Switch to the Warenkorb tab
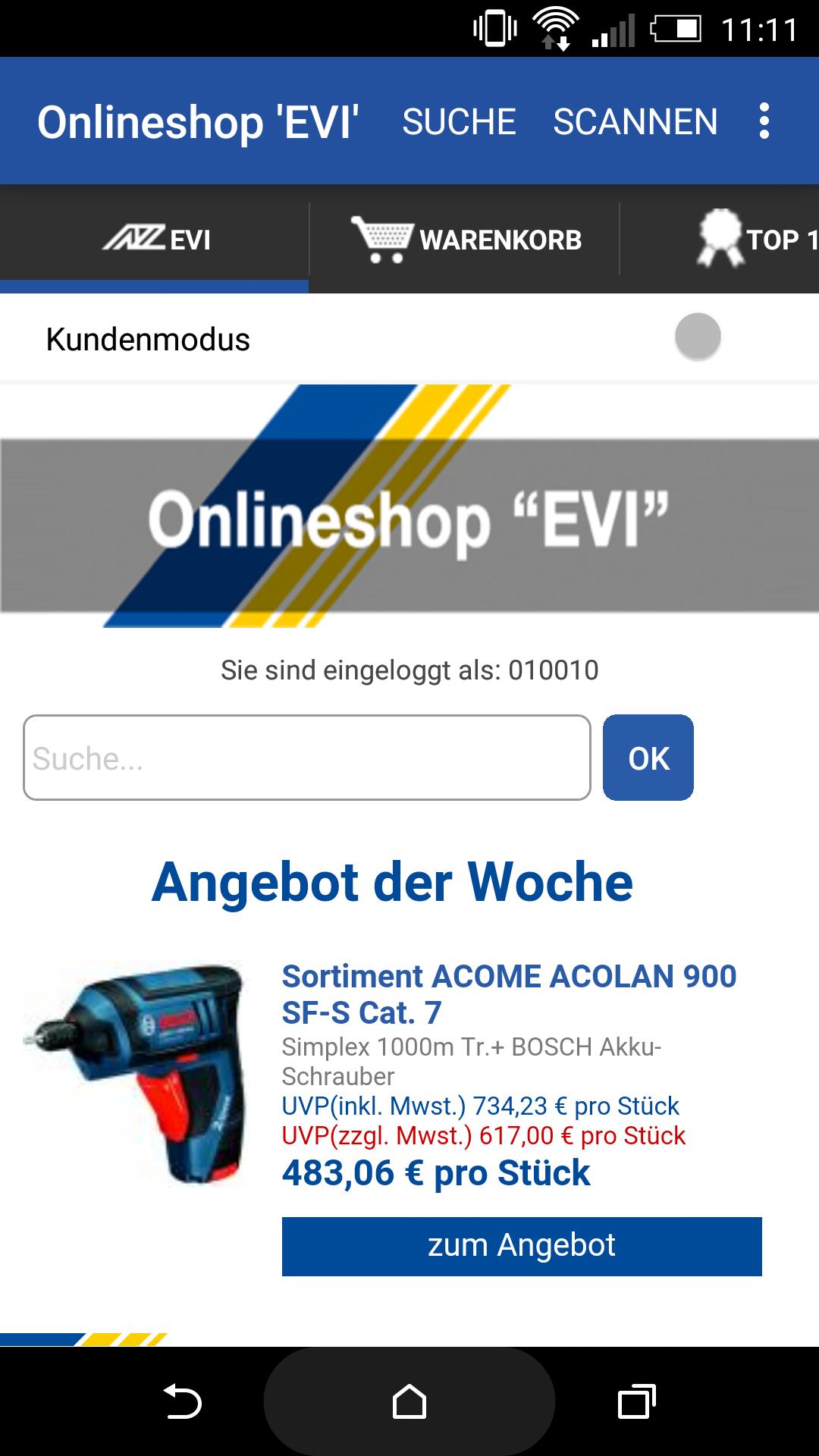This screenshot has height=1456, width=819. [x=466, y=240]
